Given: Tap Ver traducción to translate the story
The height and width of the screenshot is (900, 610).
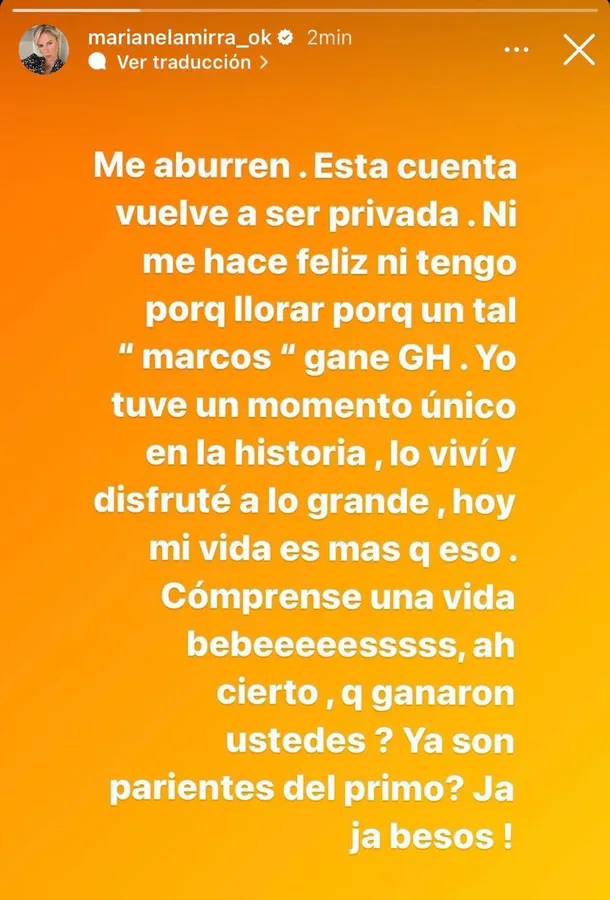Looking at the screenshot, I should click(x=182, y=62).
